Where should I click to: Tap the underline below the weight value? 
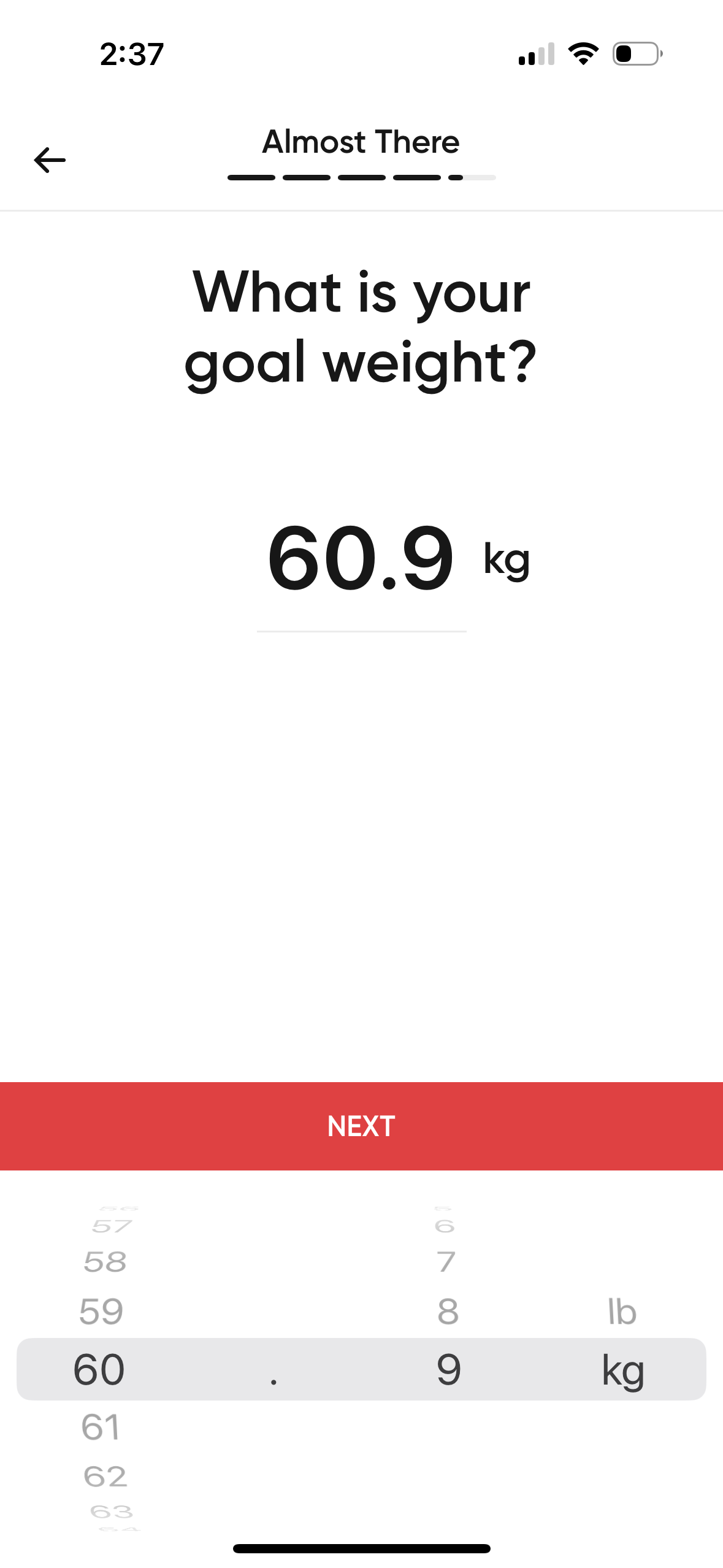pyautogui.click(x=361, y=629)
